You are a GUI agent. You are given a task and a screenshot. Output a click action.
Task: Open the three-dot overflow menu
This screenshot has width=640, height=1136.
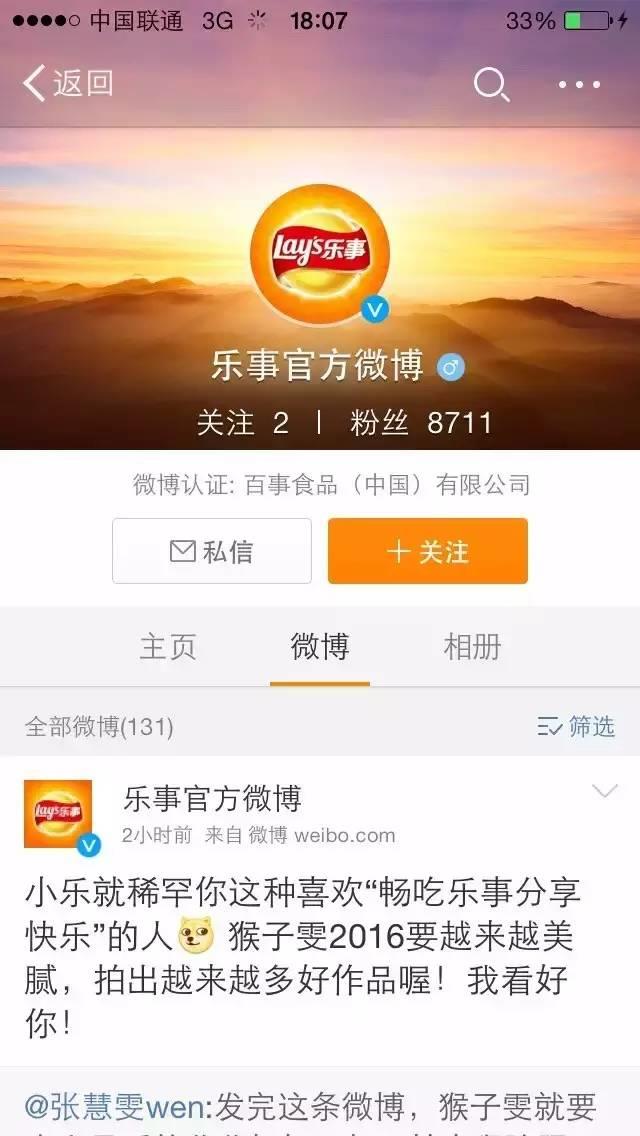click(x=580, y=85)
